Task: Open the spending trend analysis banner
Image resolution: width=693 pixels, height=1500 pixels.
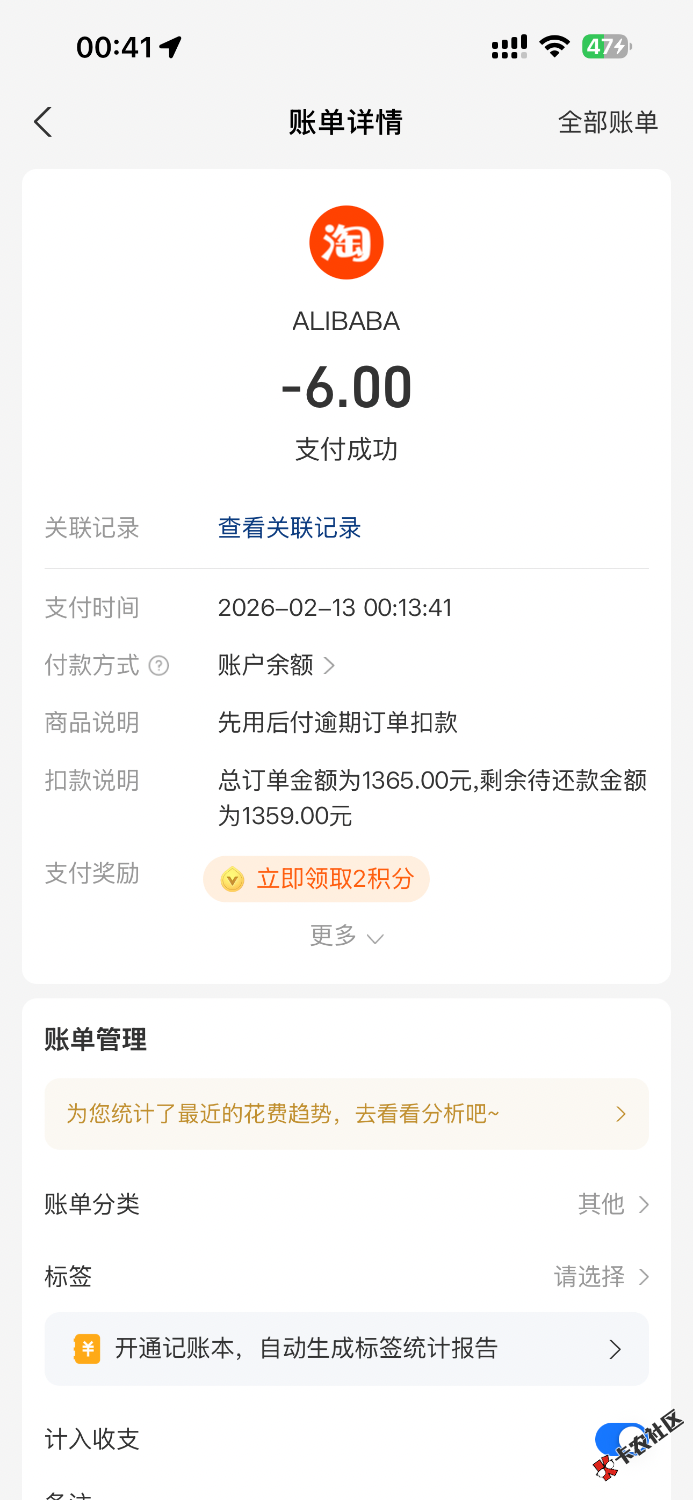Action: click(346, 1114)
